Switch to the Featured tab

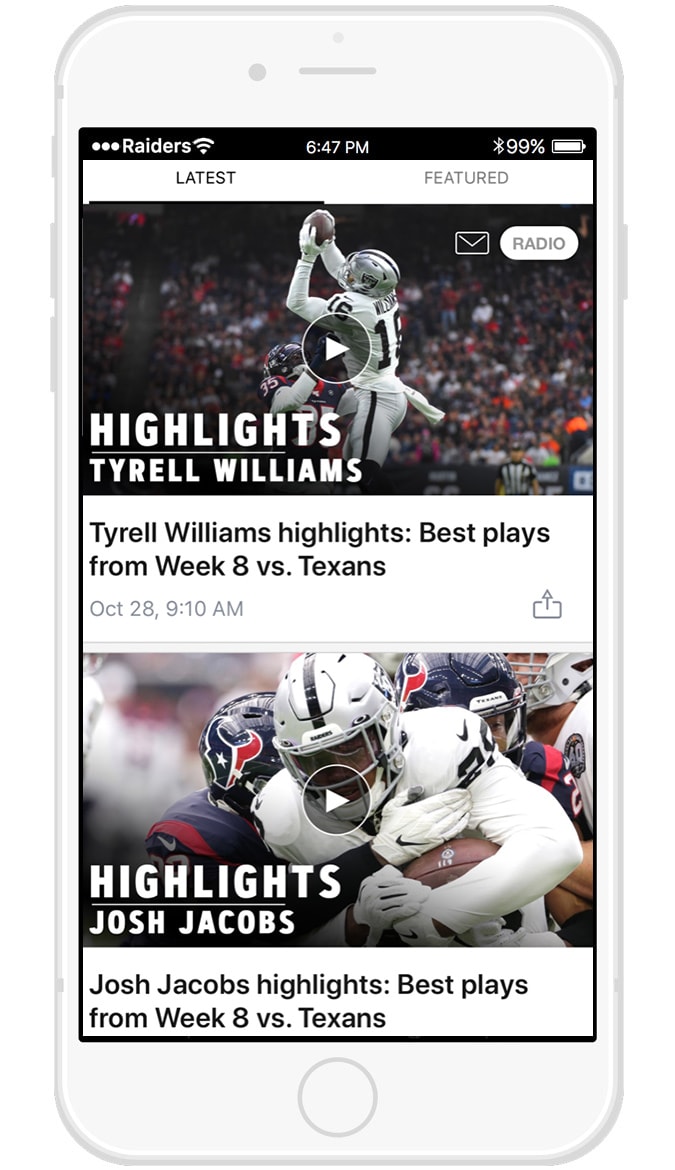pyautogui.click(x=465, y=178)
